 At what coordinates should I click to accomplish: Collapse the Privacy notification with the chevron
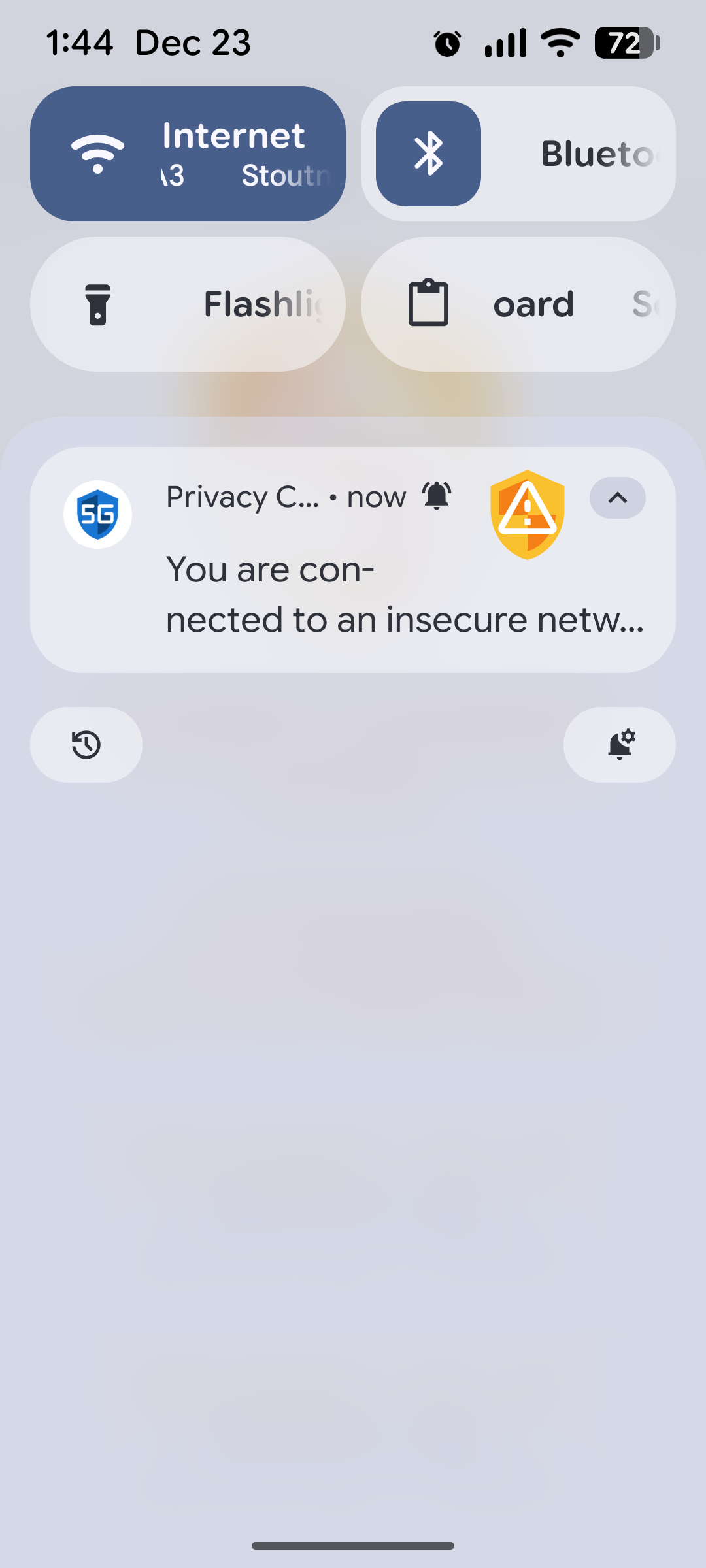pos(617,498)
